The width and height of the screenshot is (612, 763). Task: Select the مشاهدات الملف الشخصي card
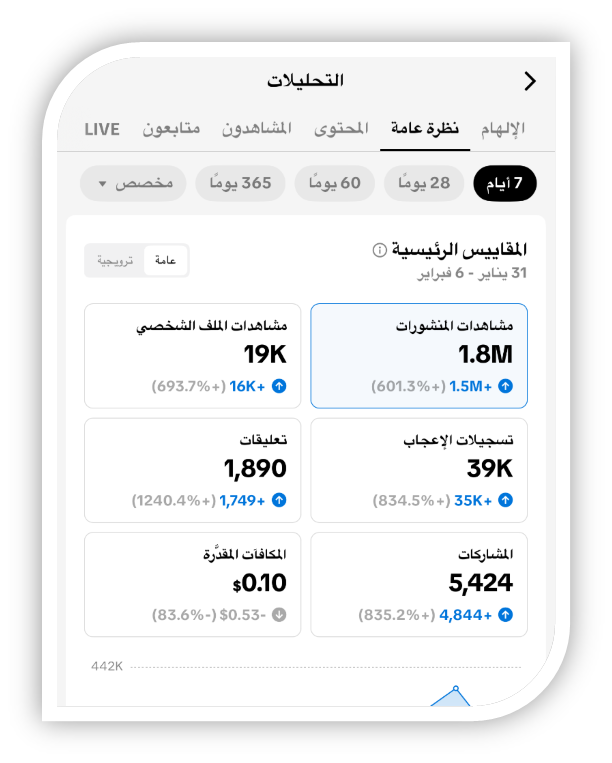[x=193, y=356]
